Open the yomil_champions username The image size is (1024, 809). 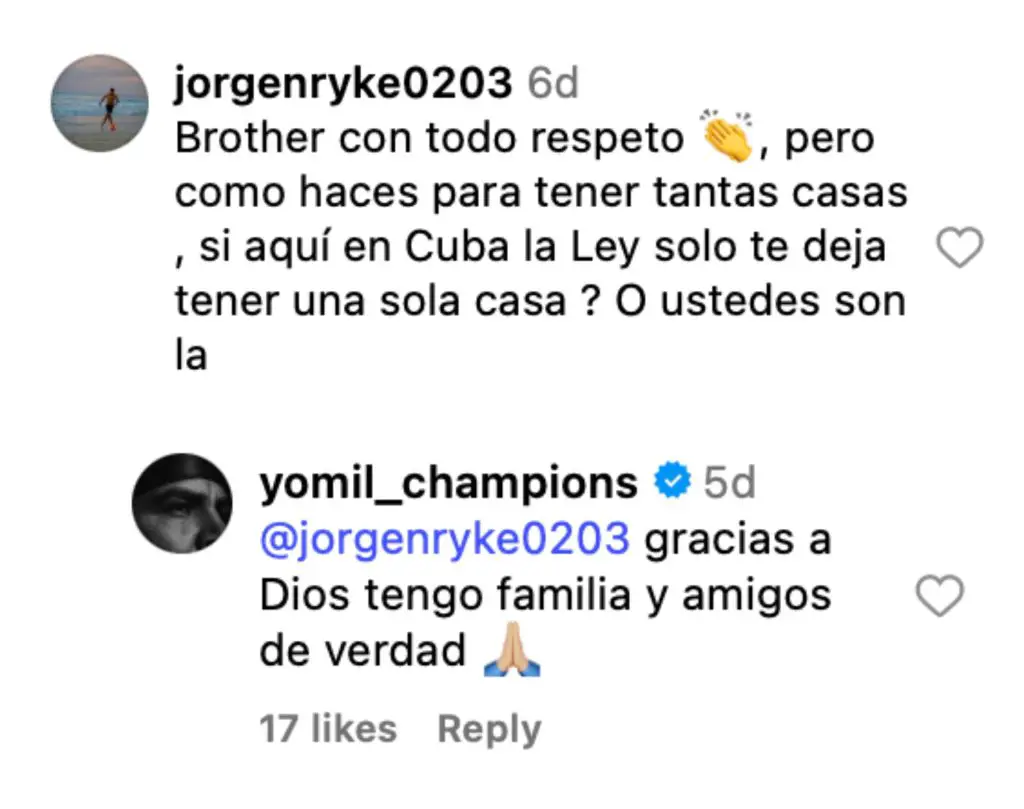(x=447, y=484)
